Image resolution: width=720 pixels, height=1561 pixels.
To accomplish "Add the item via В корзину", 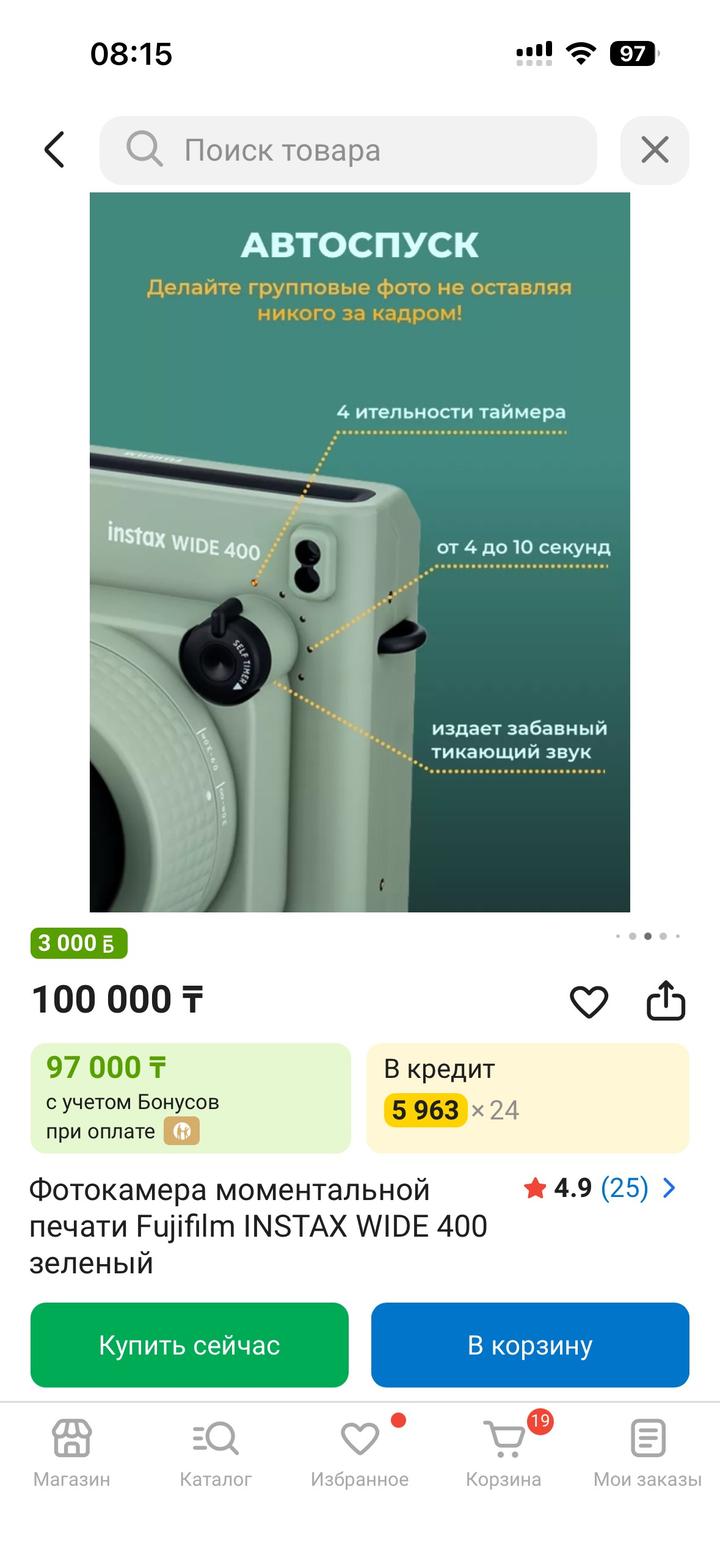I will point(530,1345).
